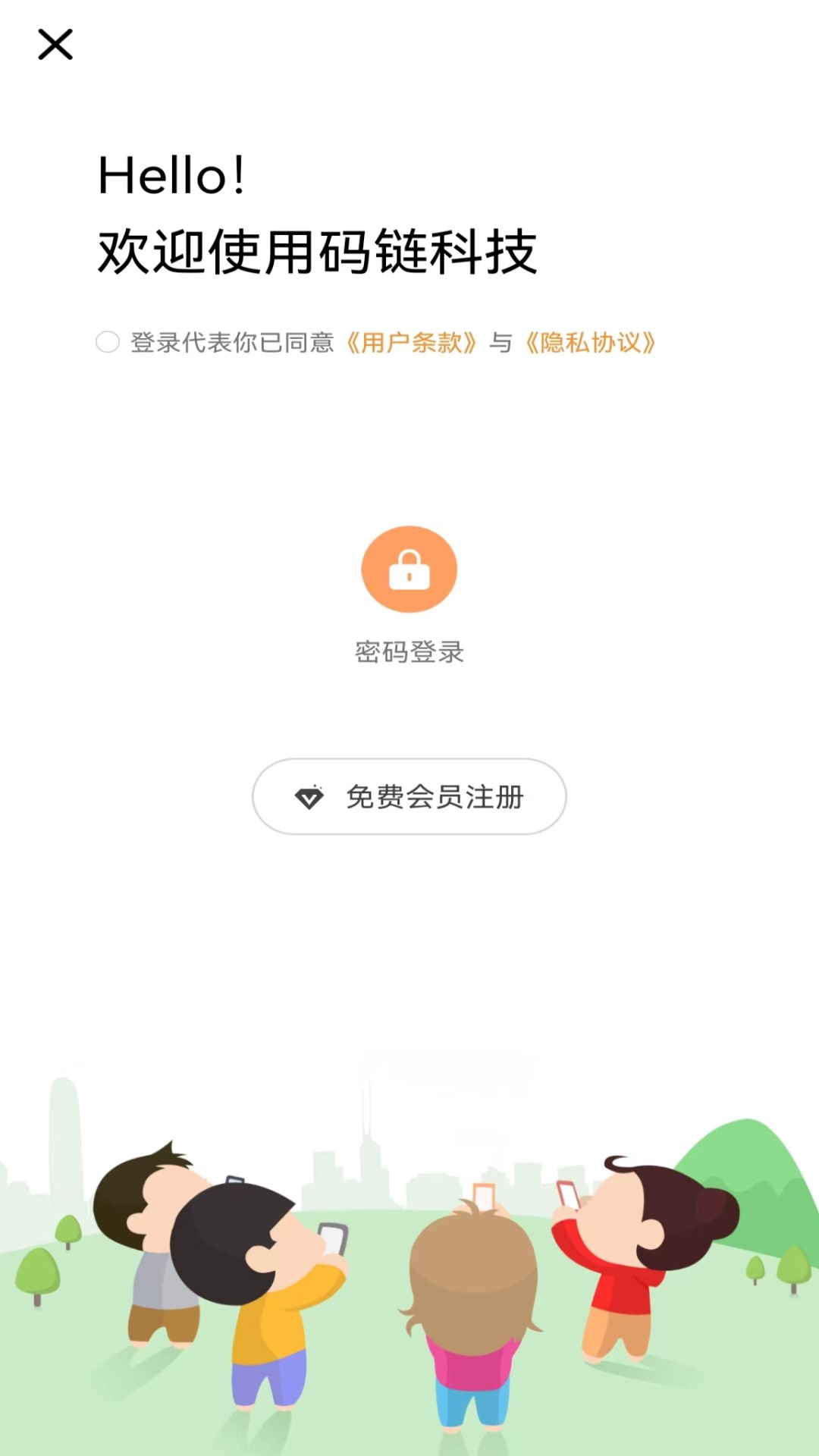The width and height of the screenshot is (819, 1456).
Task: Open the 《用户条款》 user terms link
Action: [x=413, y=343]
